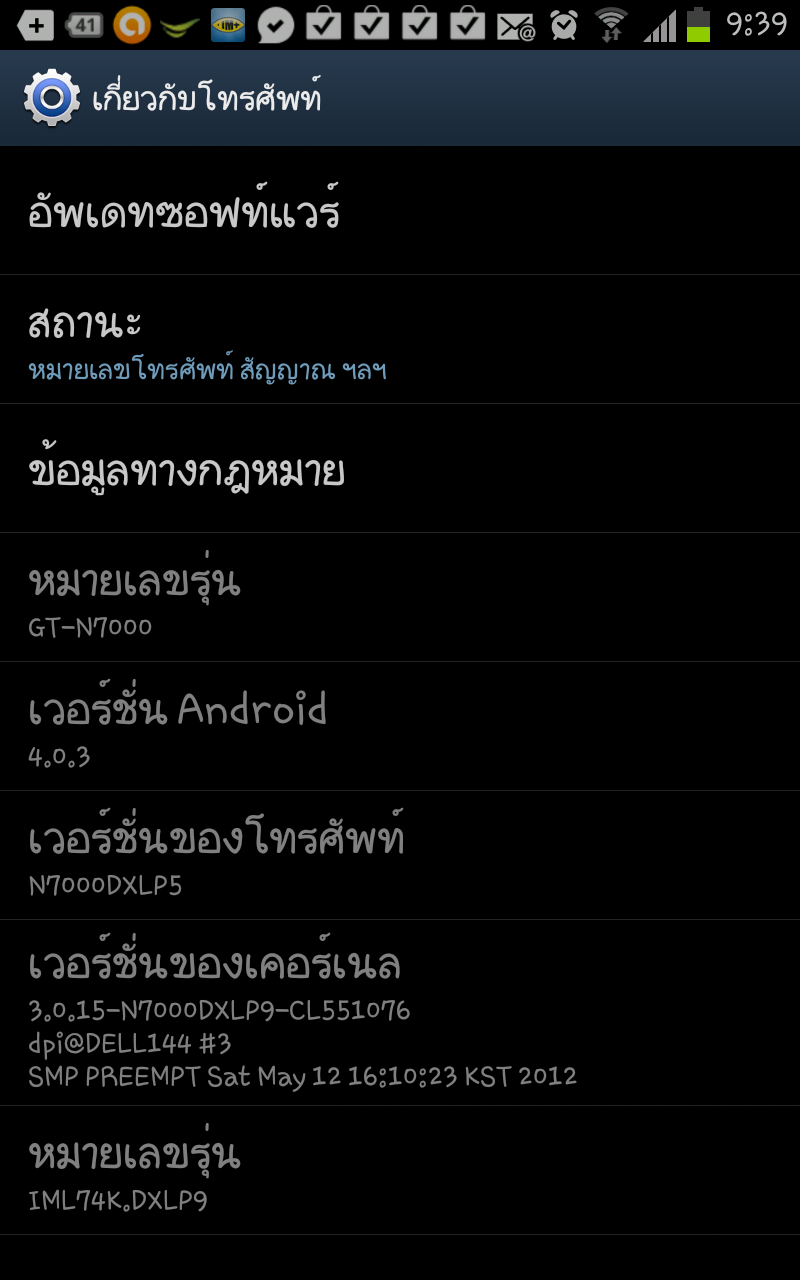
Task: Tap เวอร์ชั่น Android 4.0.3 row
Action: pos(400,726)
